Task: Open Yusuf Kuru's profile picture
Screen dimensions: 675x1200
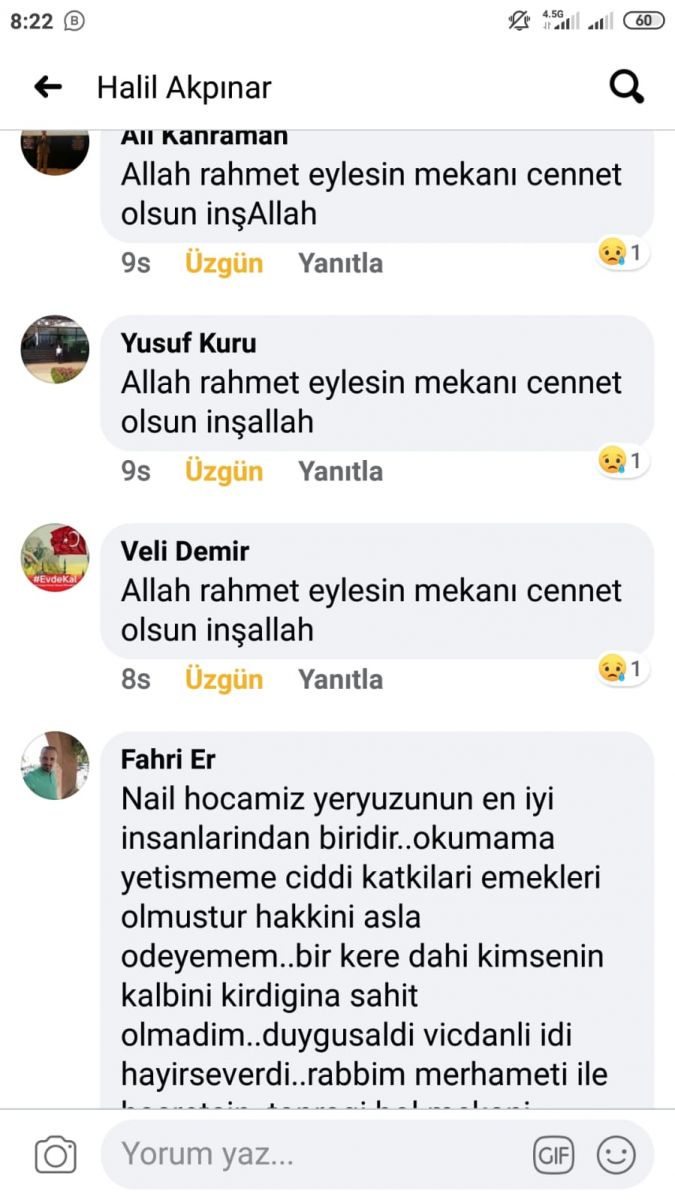Action: tap(55, 350)
